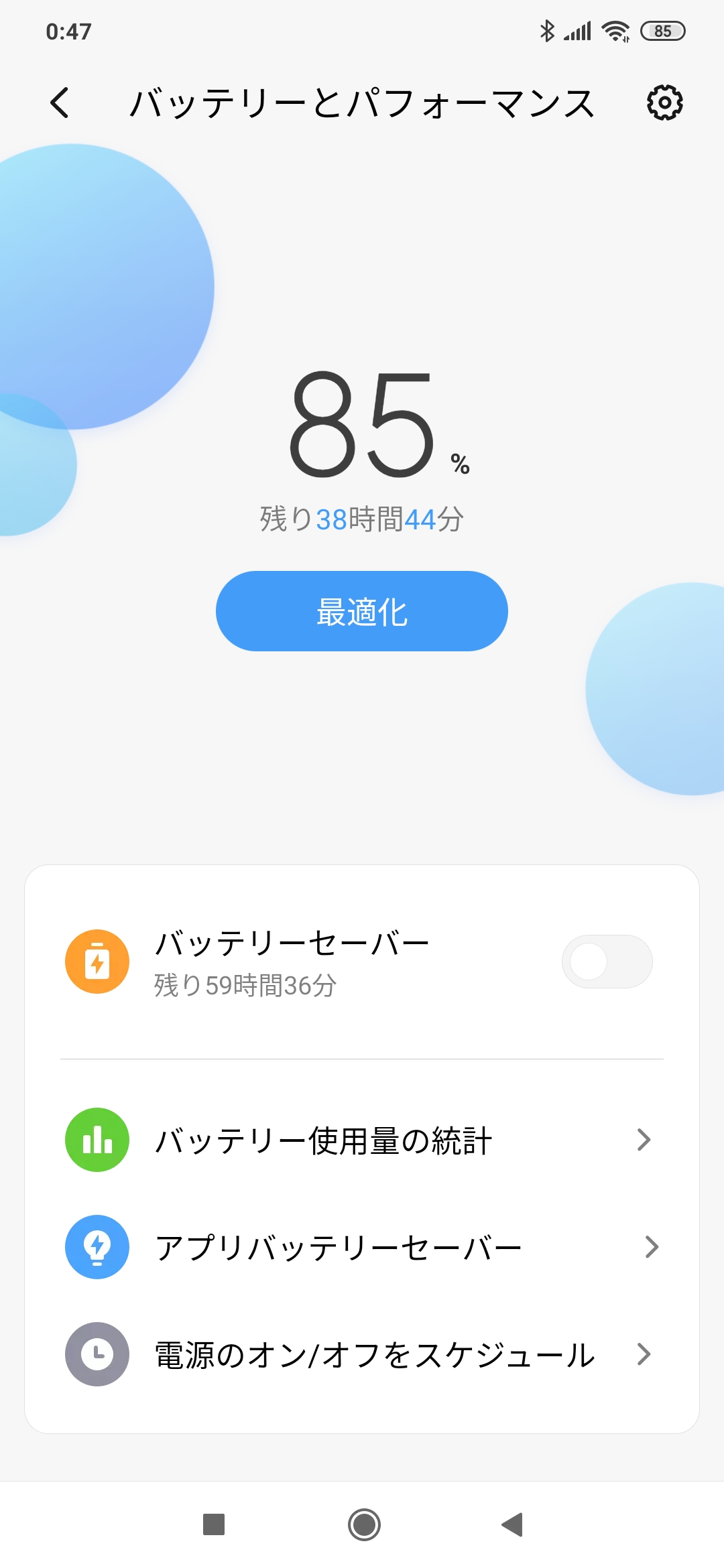Open アプリバッテリーセーバー
Screen dimensions: 724x1568
click(x=362, y=1247)
